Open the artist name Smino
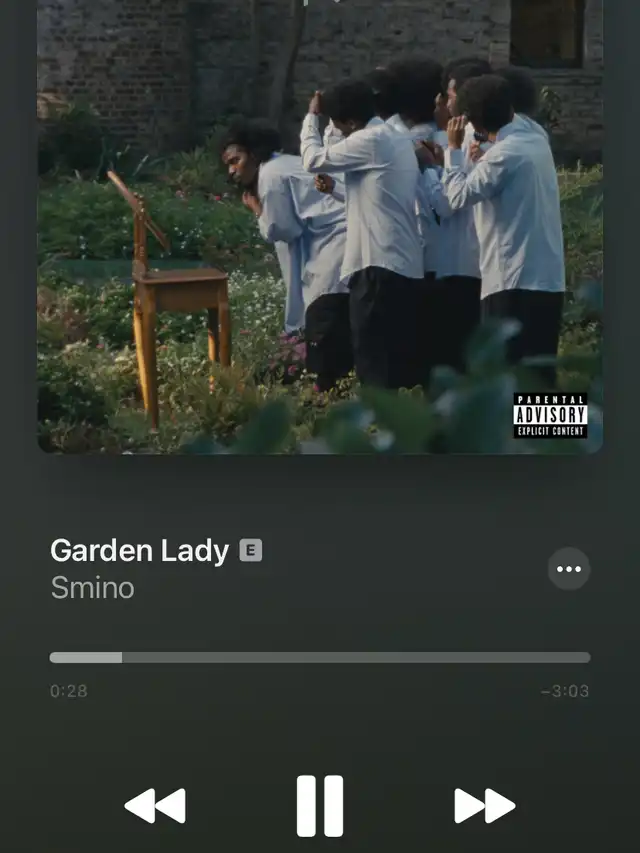640x853 pixels. (93, 588)
